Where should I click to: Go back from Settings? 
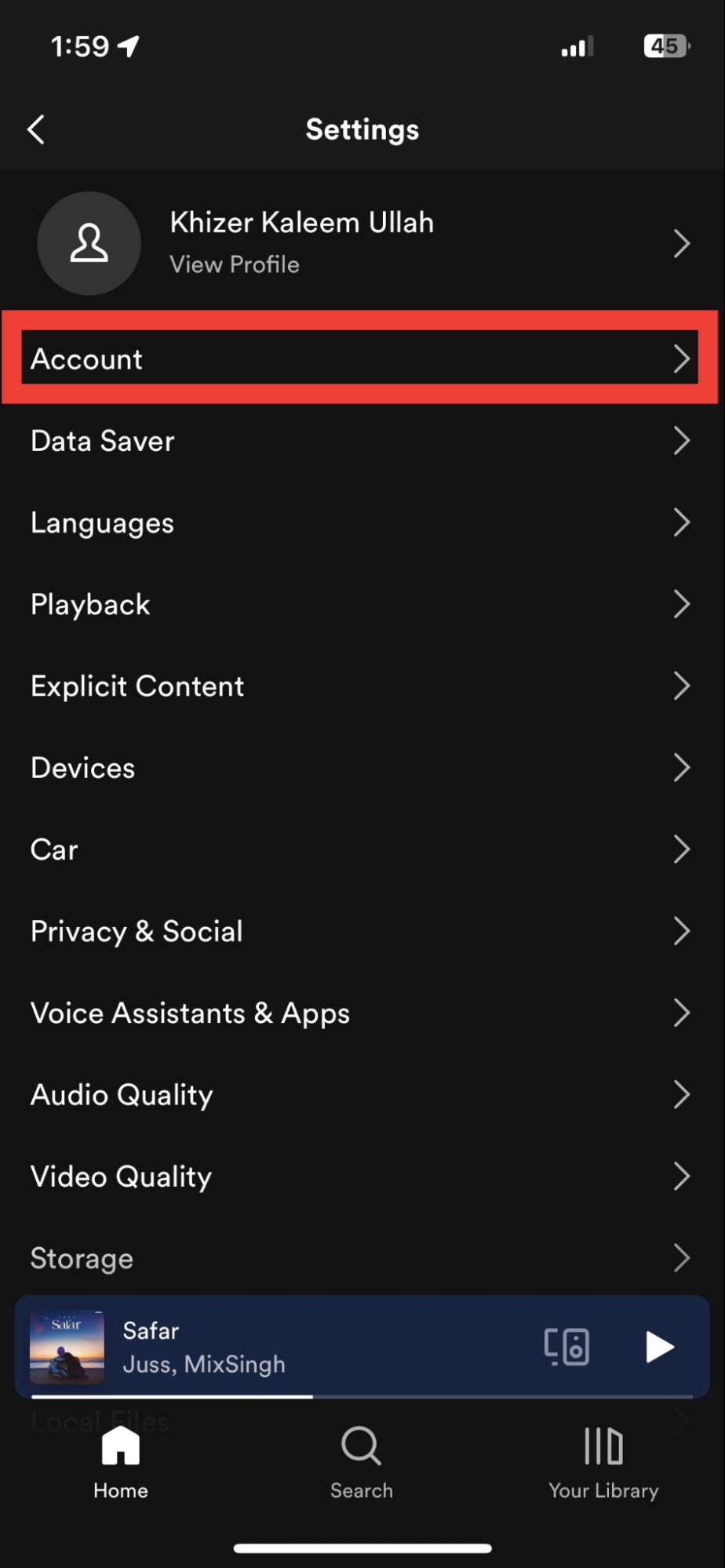tap(36, 129)
